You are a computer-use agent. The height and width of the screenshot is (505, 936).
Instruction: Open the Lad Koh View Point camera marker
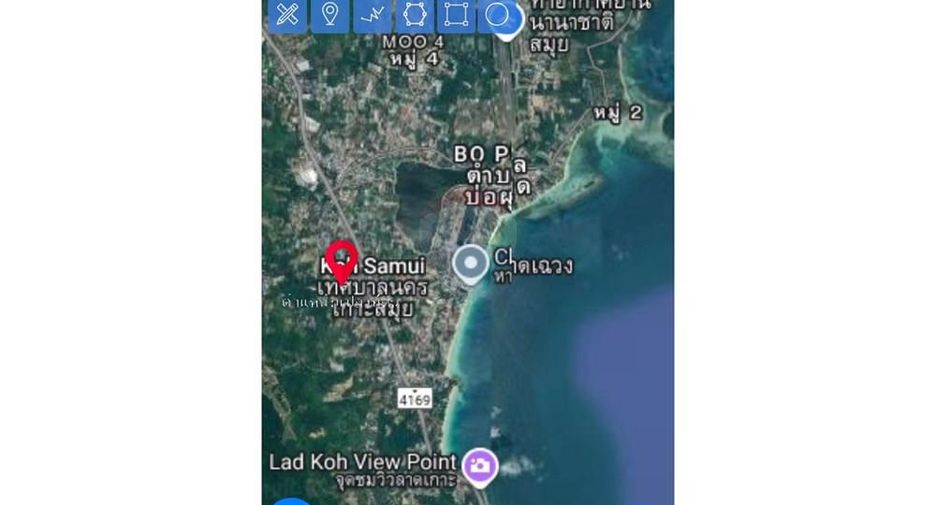[480, 467]
